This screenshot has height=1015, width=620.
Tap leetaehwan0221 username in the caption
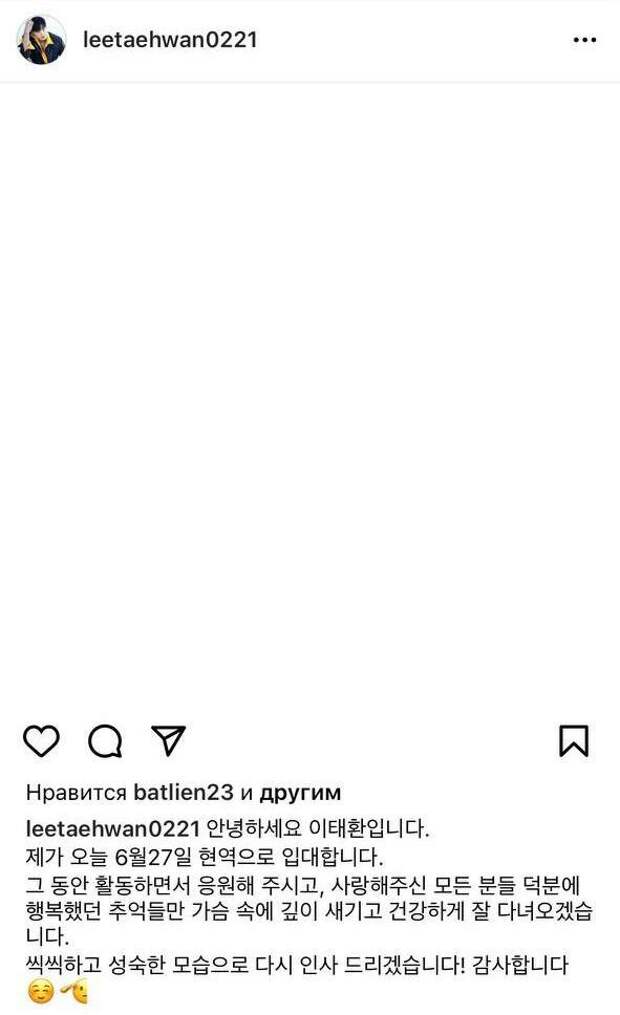point(113,828)
